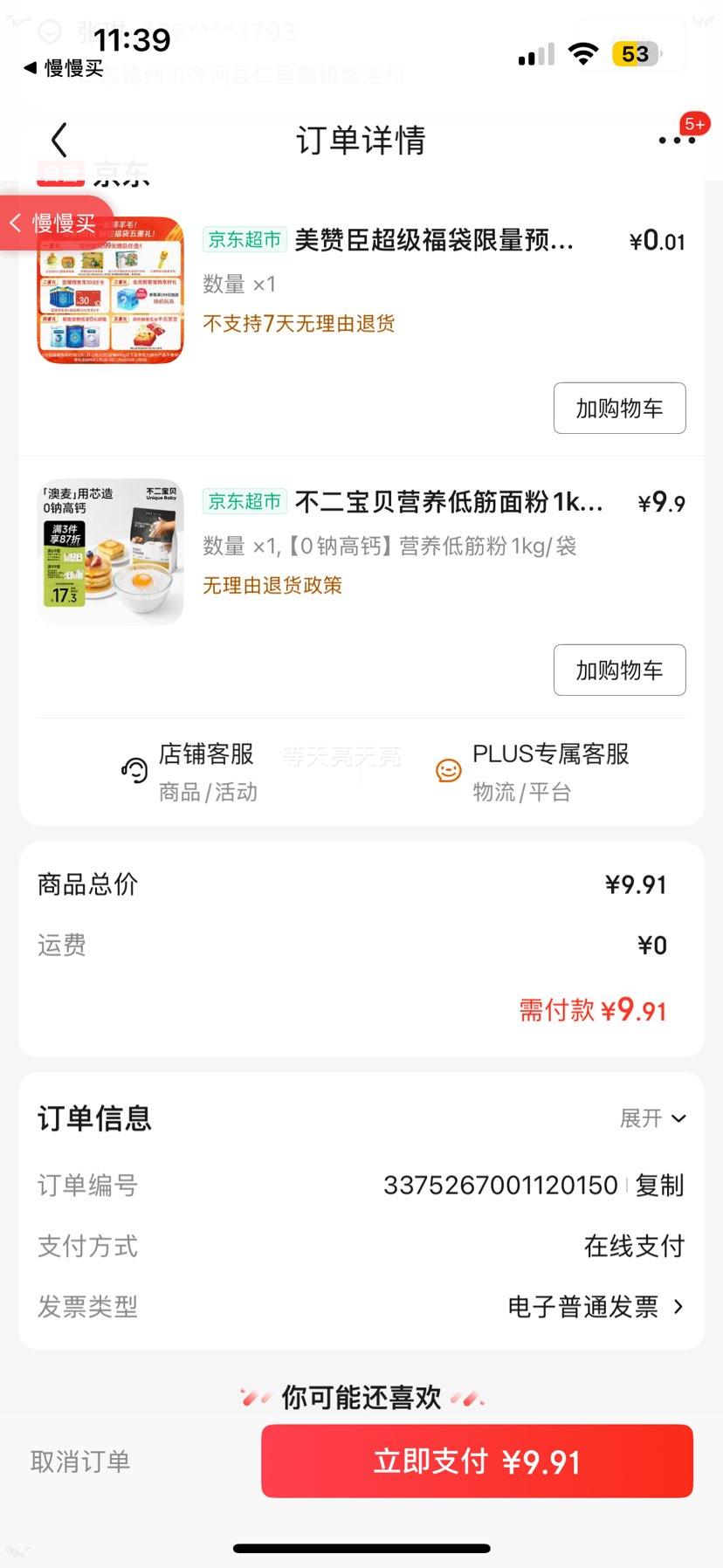Tap the 慢慢买 floating sidebar icon
723x1568 pixels.
52,224
